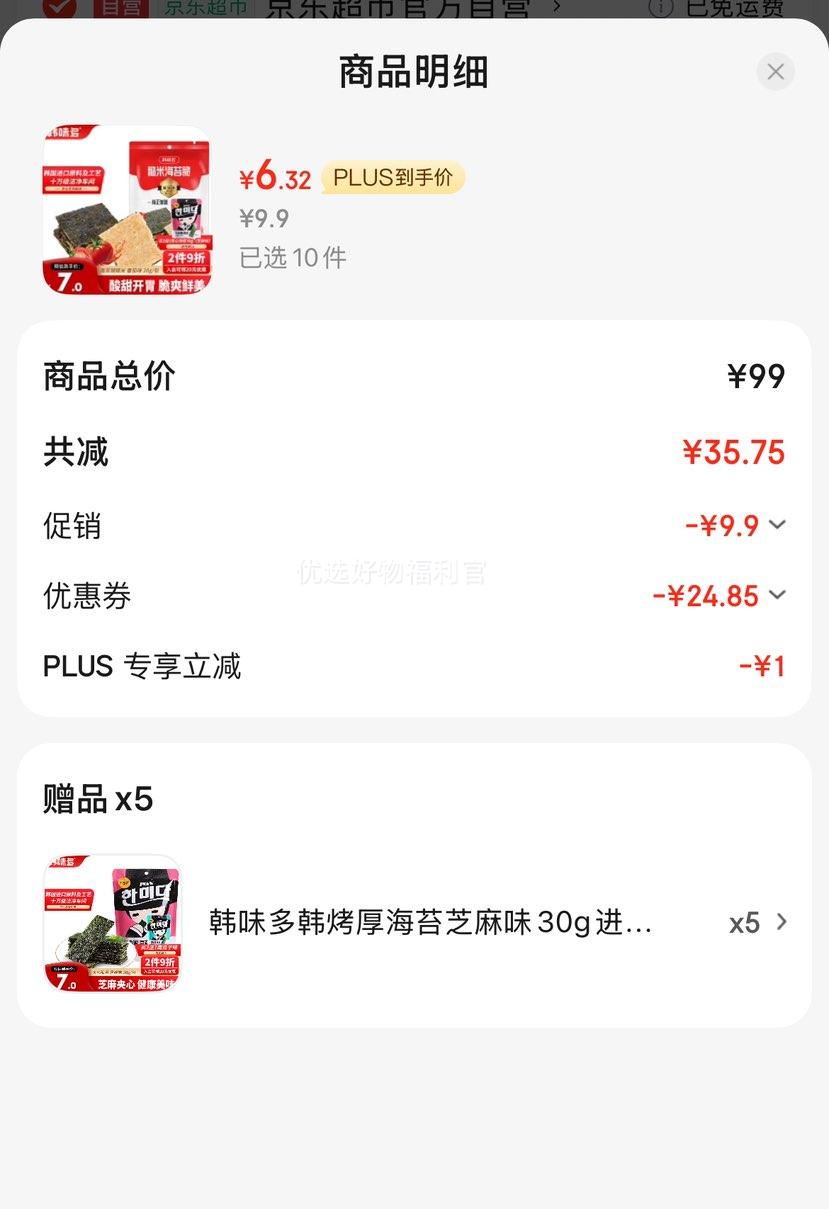Open the gift item 韩味多韩烤厚海苔 thumbnail
Image resolution: width=829 pixels, height=1209 pixels.
[111, 921]
